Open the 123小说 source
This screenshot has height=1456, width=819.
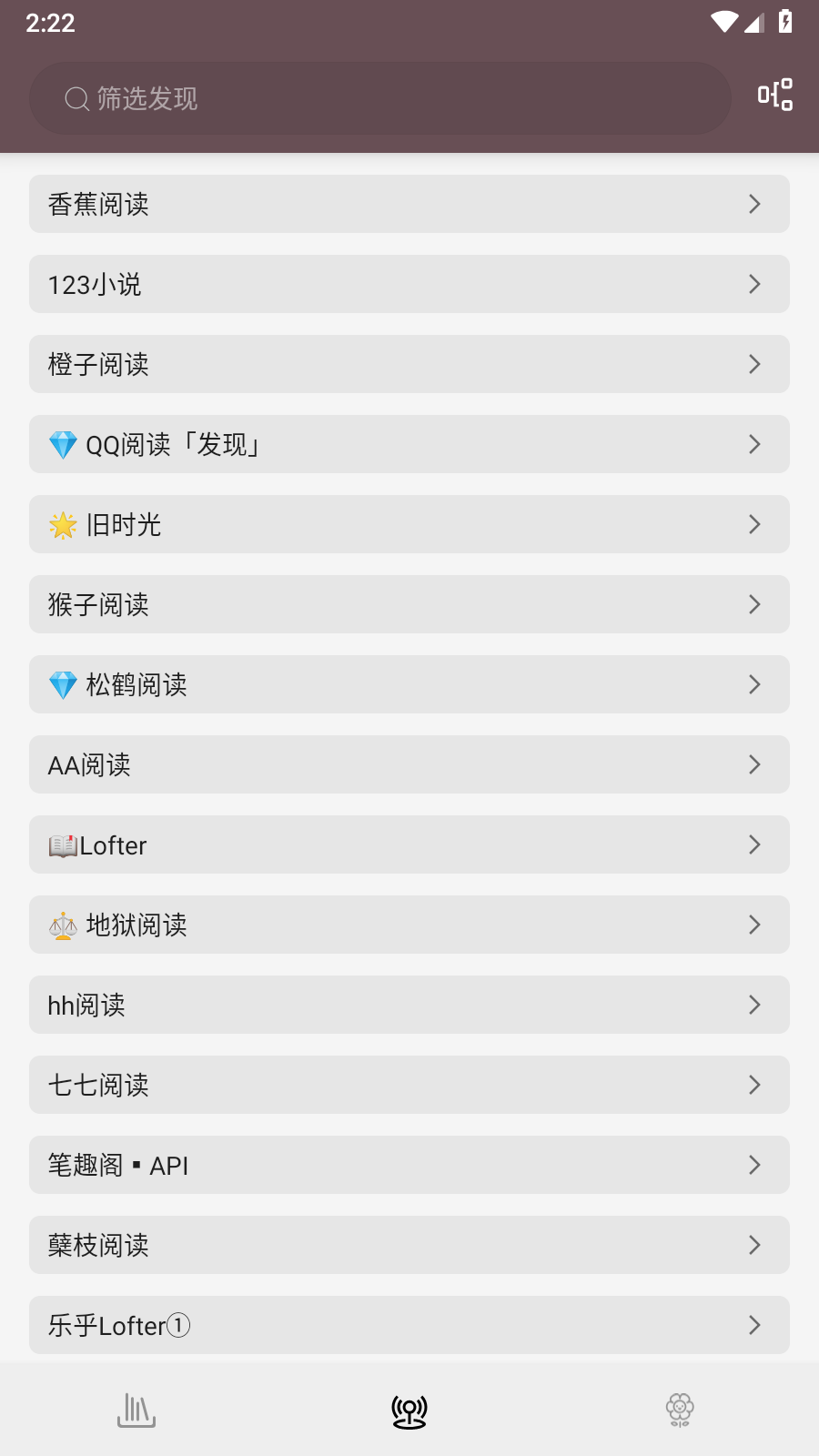[409, 284]
